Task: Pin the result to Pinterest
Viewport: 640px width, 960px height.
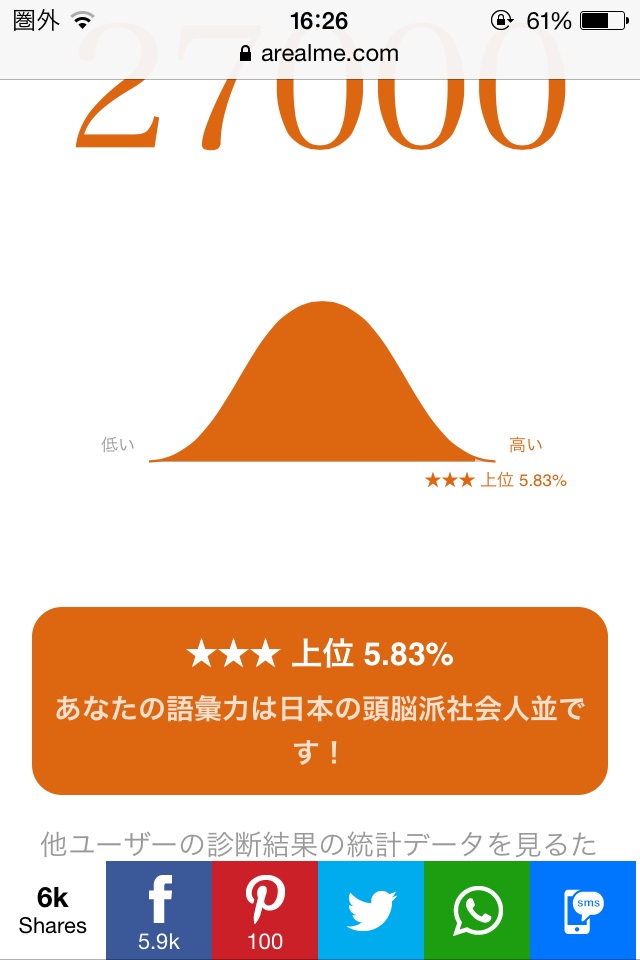Action: (x=265, y=910)
